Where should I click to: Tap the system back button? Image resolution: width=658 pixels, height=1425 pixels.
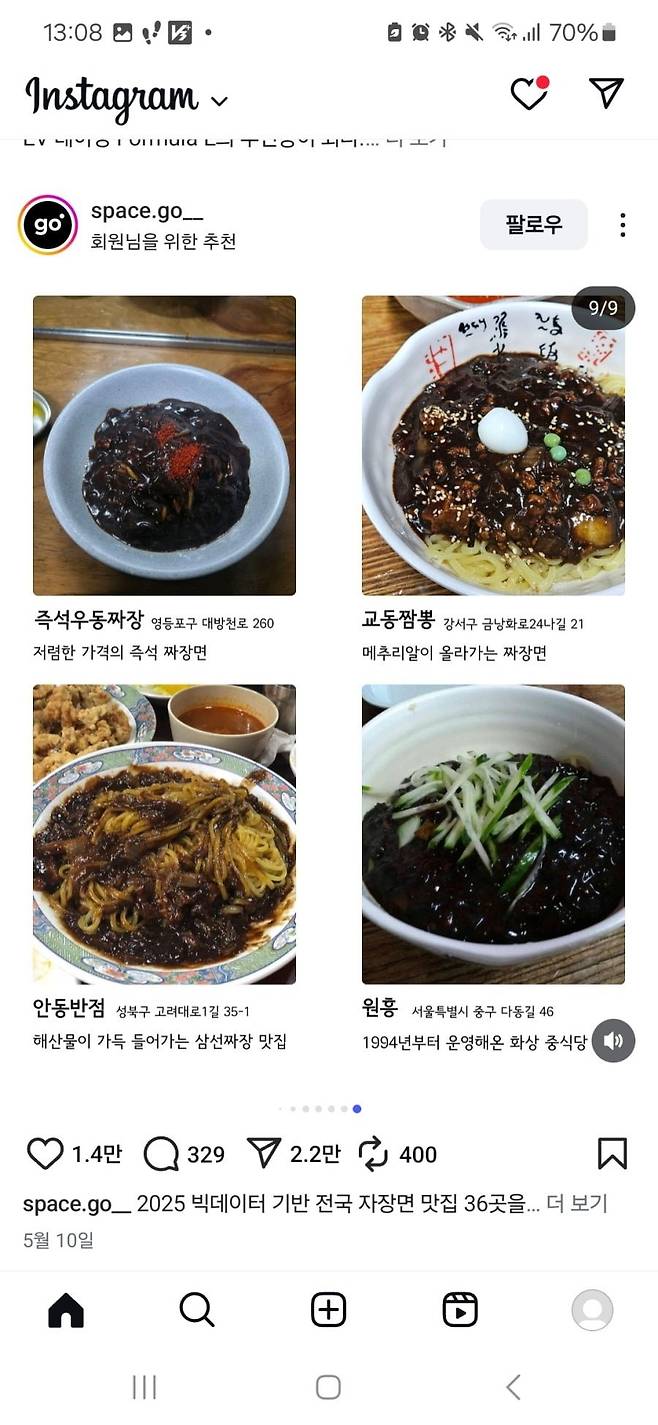[513, 1387]
